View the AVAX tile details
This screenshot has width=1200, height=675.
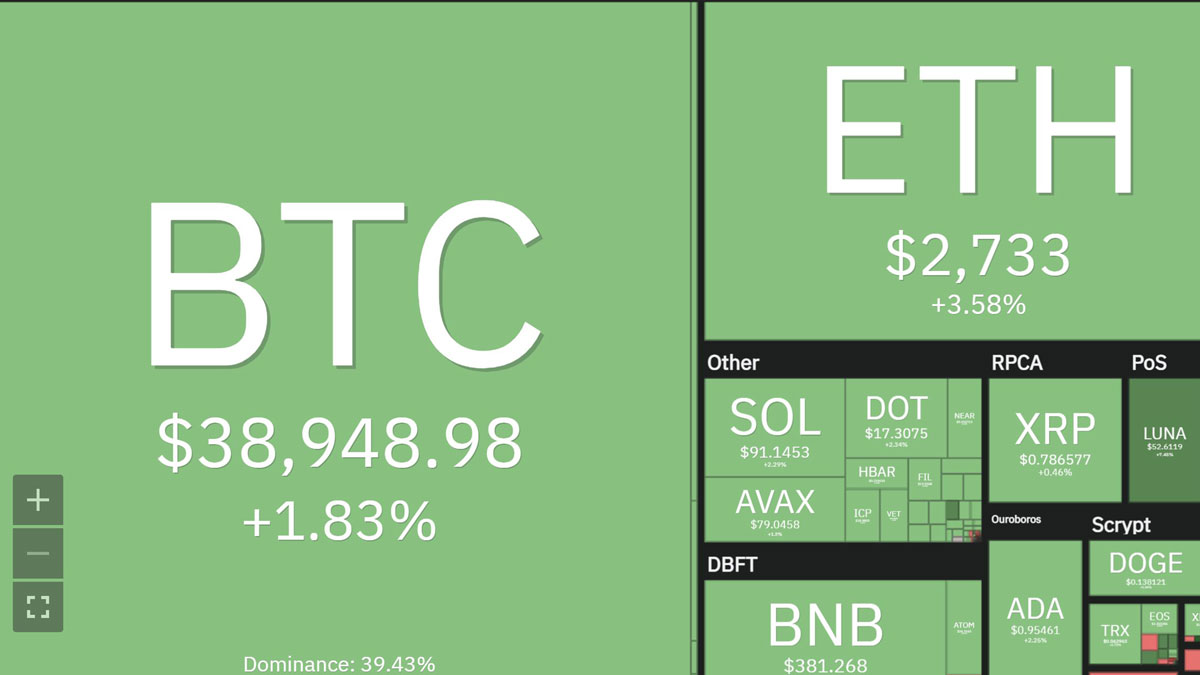coord(774,509)
